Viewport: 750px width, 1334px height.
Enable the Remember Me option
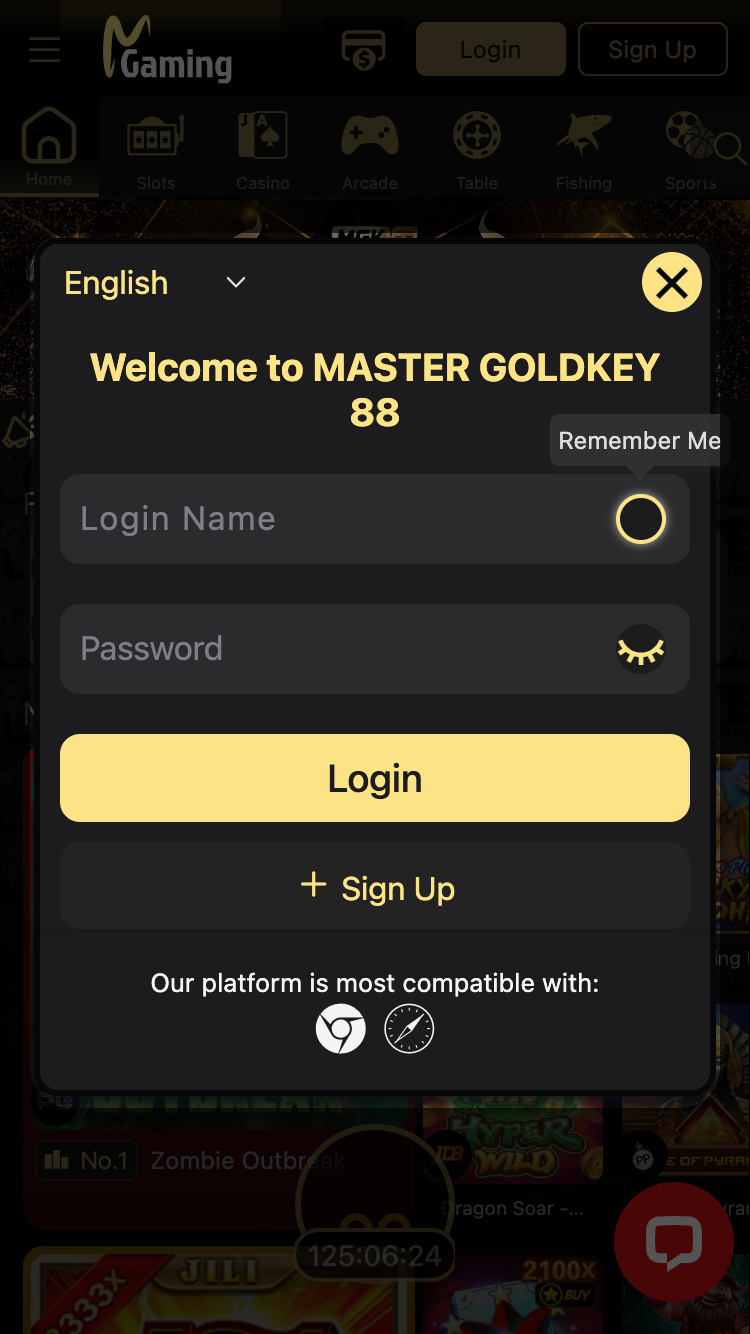pos(640,519)
